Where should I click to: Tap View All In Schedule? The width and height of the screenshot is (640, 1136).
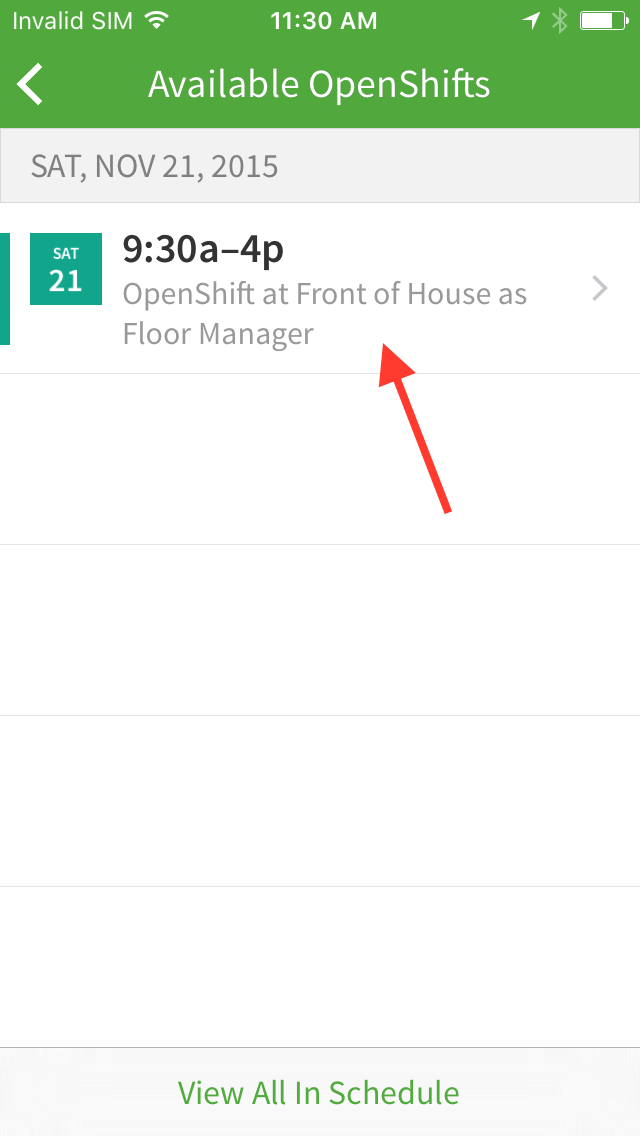pos(319,1093)
